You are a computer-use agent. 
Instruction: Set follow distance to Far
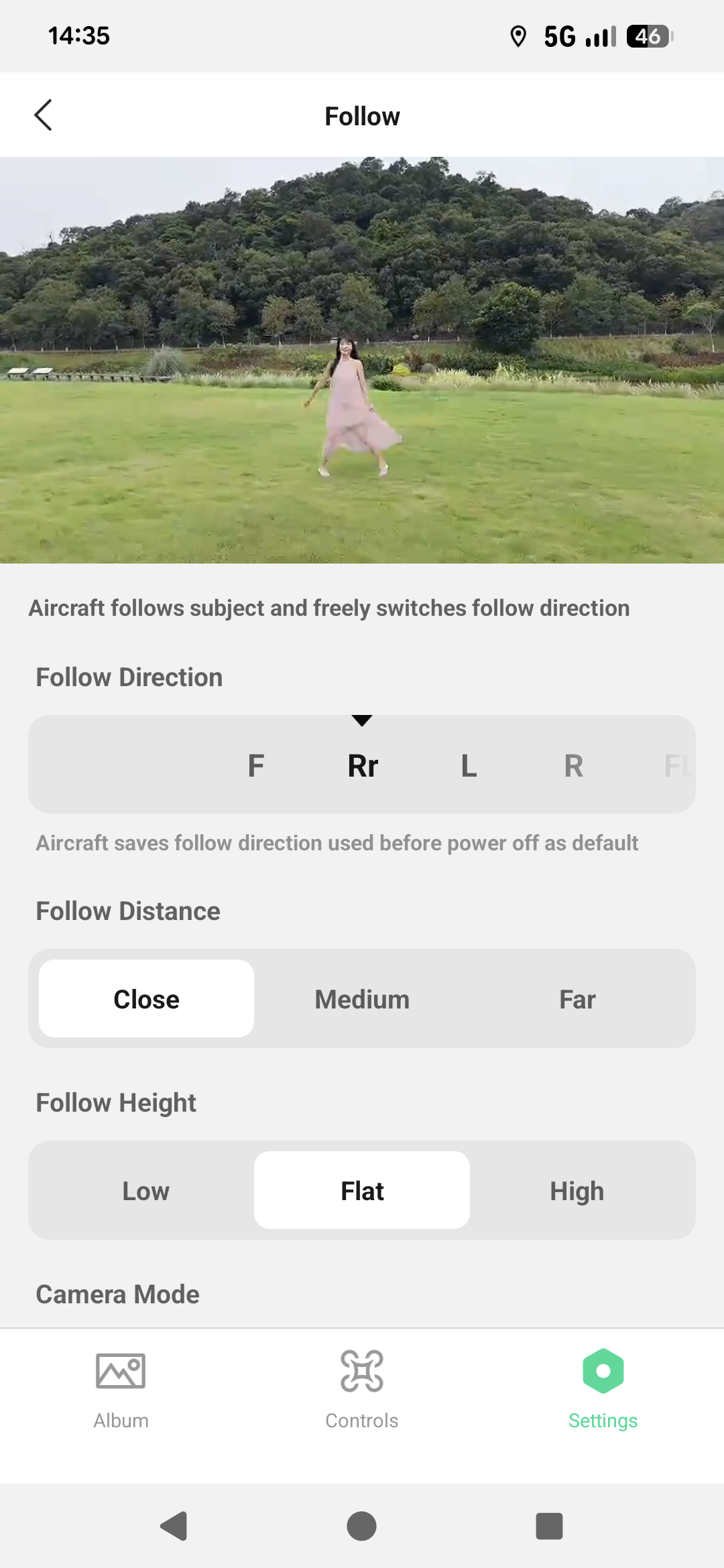tap(577, 998)
